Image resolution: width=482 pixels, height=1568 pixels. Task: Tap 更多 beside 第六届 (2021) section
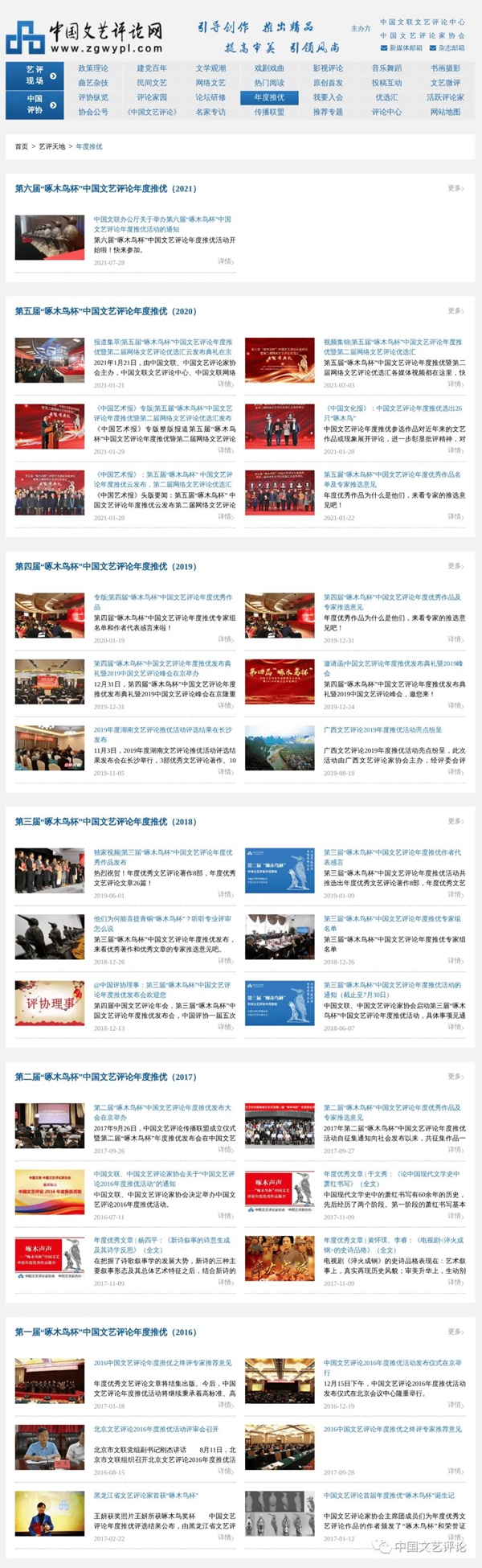pos(455,188)
